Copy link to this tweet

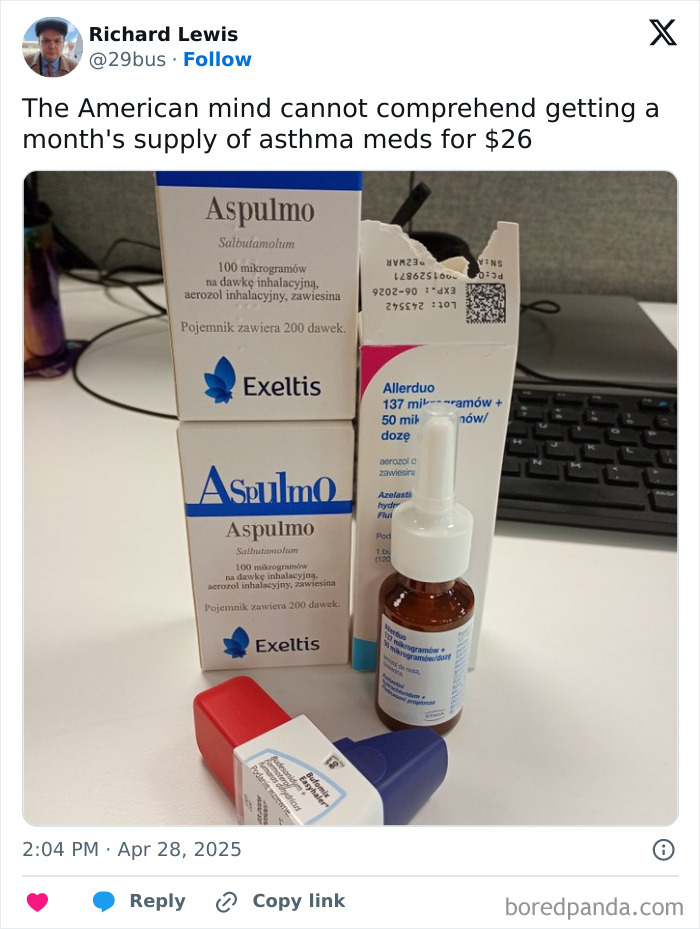281,901
